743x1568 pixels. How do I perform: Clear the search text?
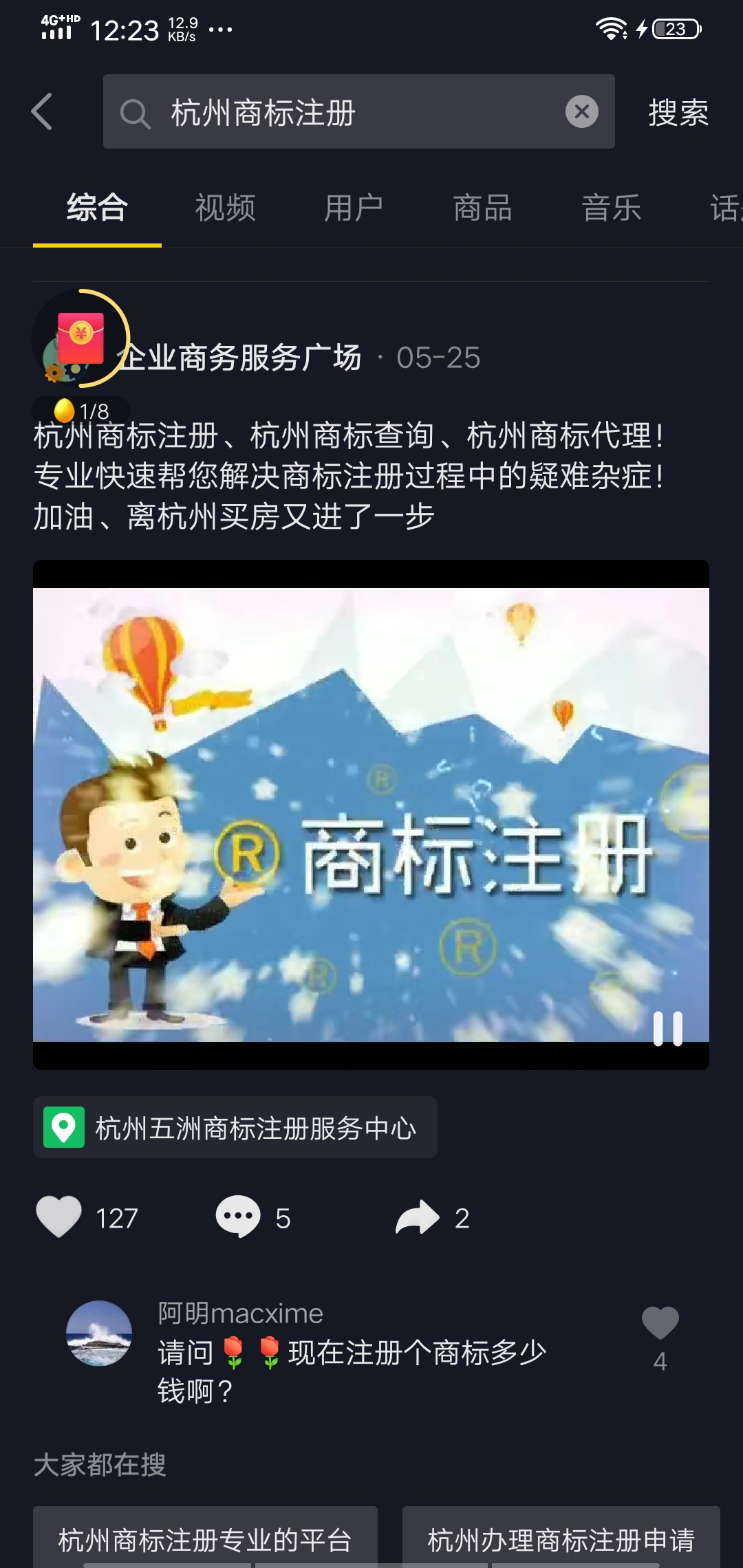tap(581, 111)
